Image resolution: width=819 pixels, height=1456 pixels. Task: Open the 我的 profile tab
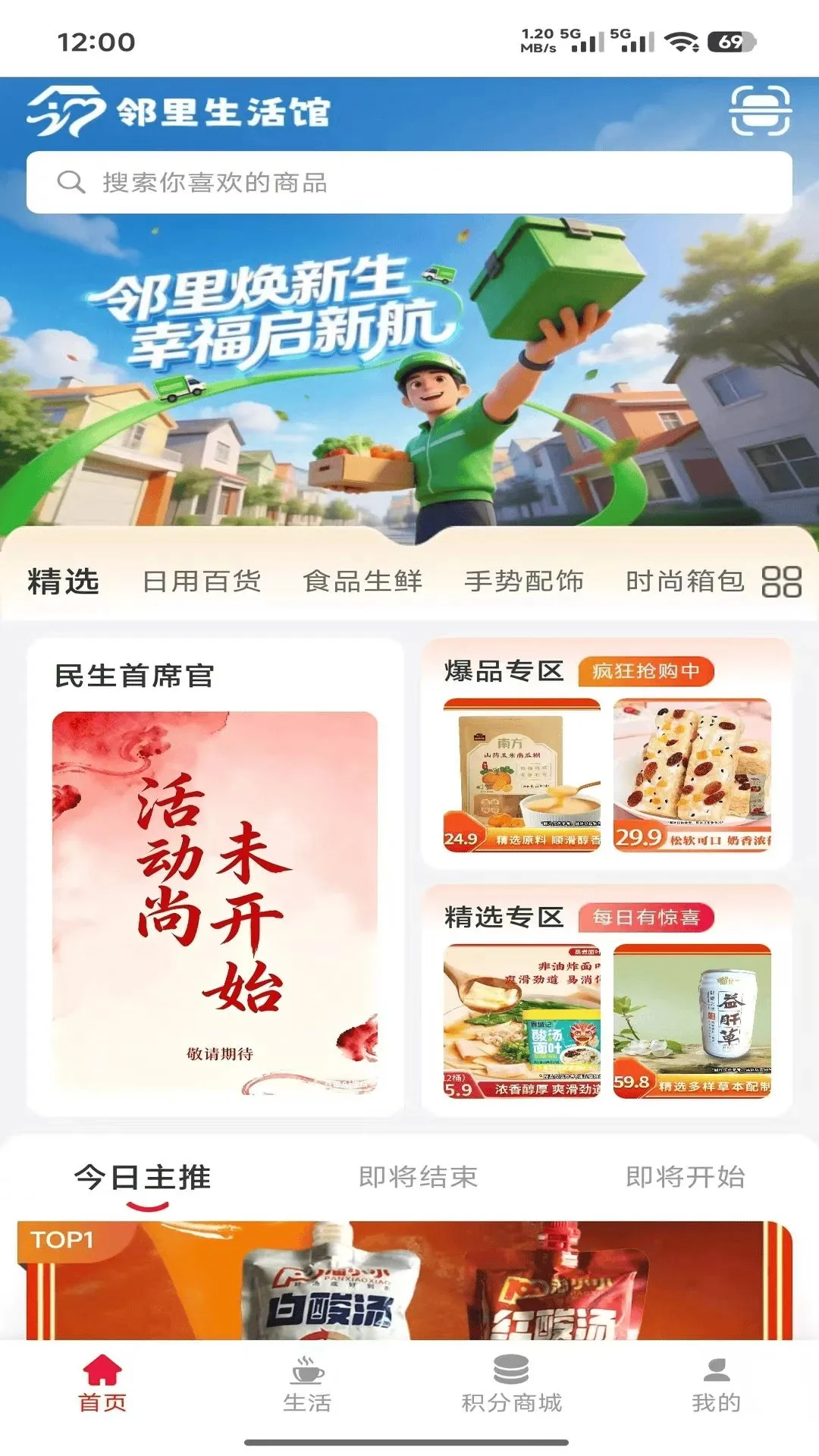(x=716, y=1384)
